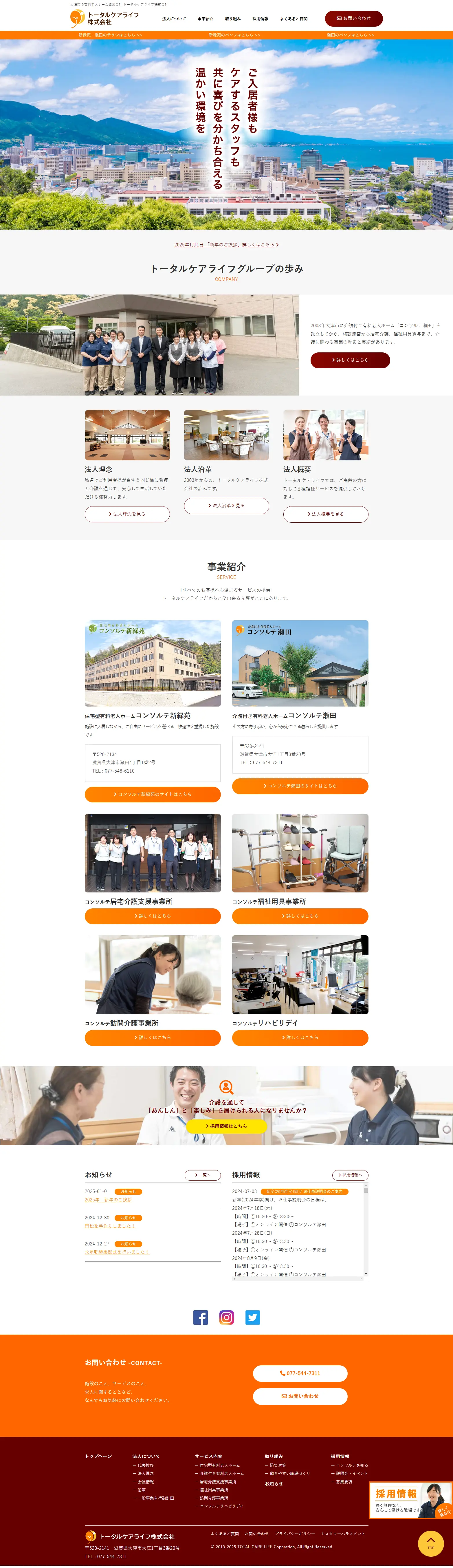Visit the コンソルテ新緑苑 site
Image resolution: width=453 pixels, height=1568 pixels.
point(152,794)
